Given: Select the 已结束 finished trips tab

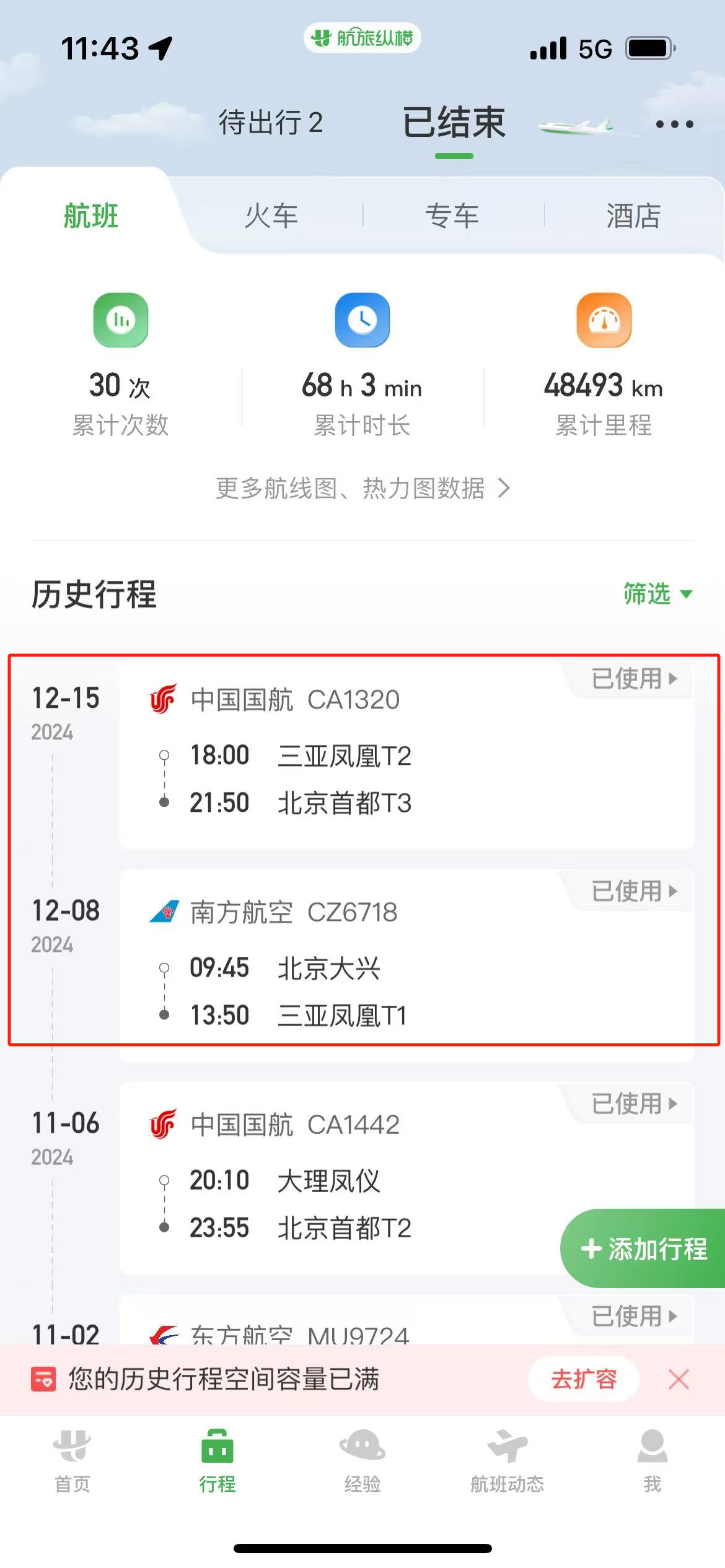Looking at the screenshot, I should (x=454, y=123).
